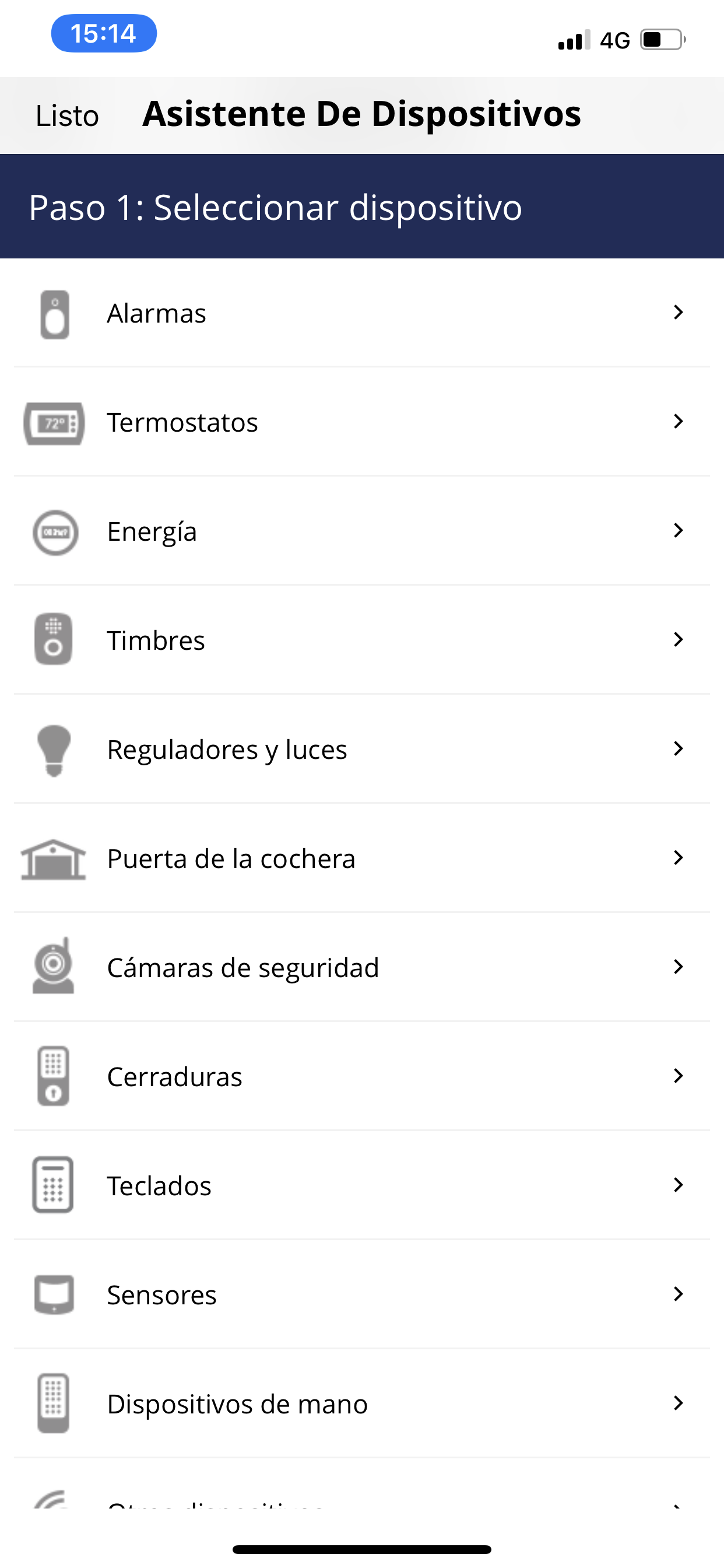Viewport: 724px width, 1568px height.
Task: Tap Listo to close the assistant
Action: (67, 116)
